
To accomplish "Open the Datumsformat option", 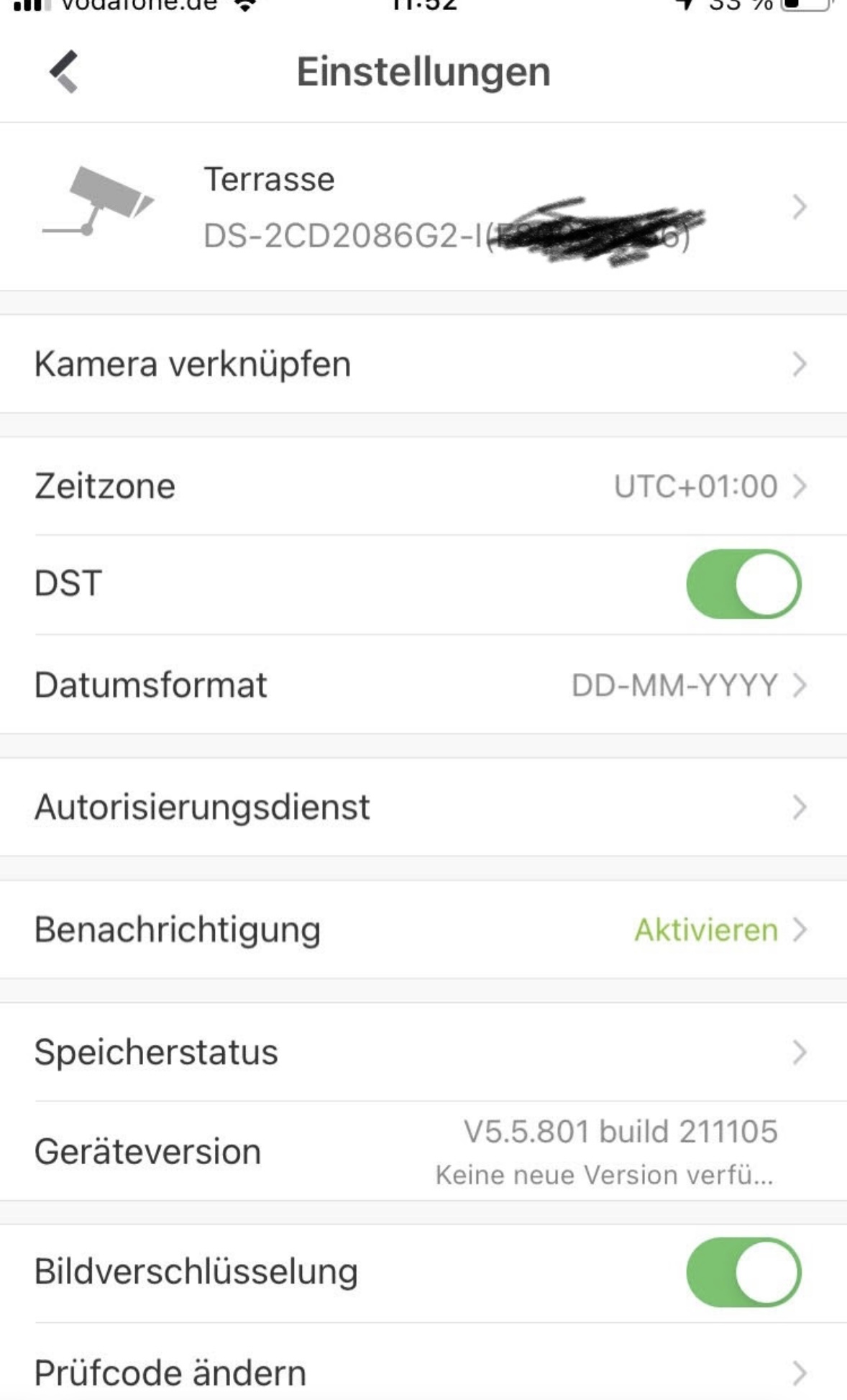I will tap(423, 685).
